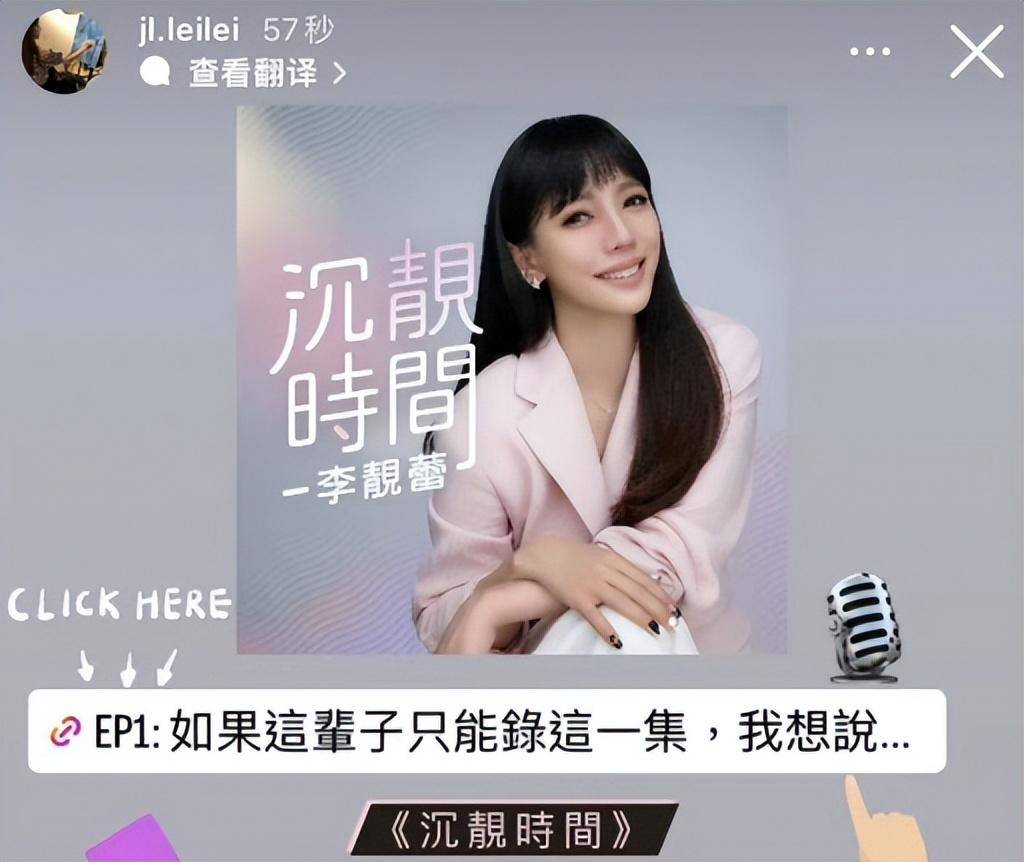
Task: Open the EP1 podcast link sticker
Action: pyautogui.click(x=486, y=732)
